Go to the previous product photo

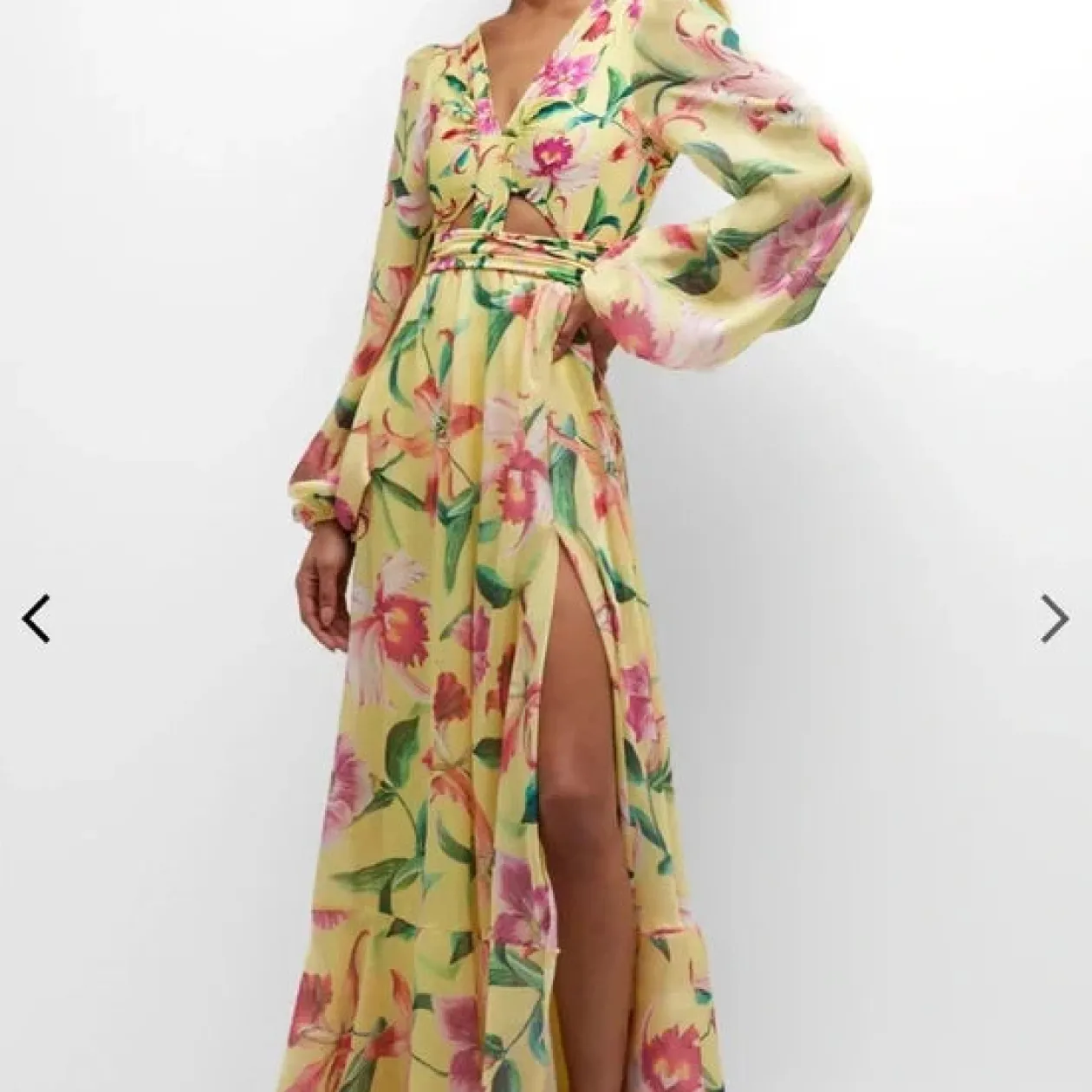point(36,618)
